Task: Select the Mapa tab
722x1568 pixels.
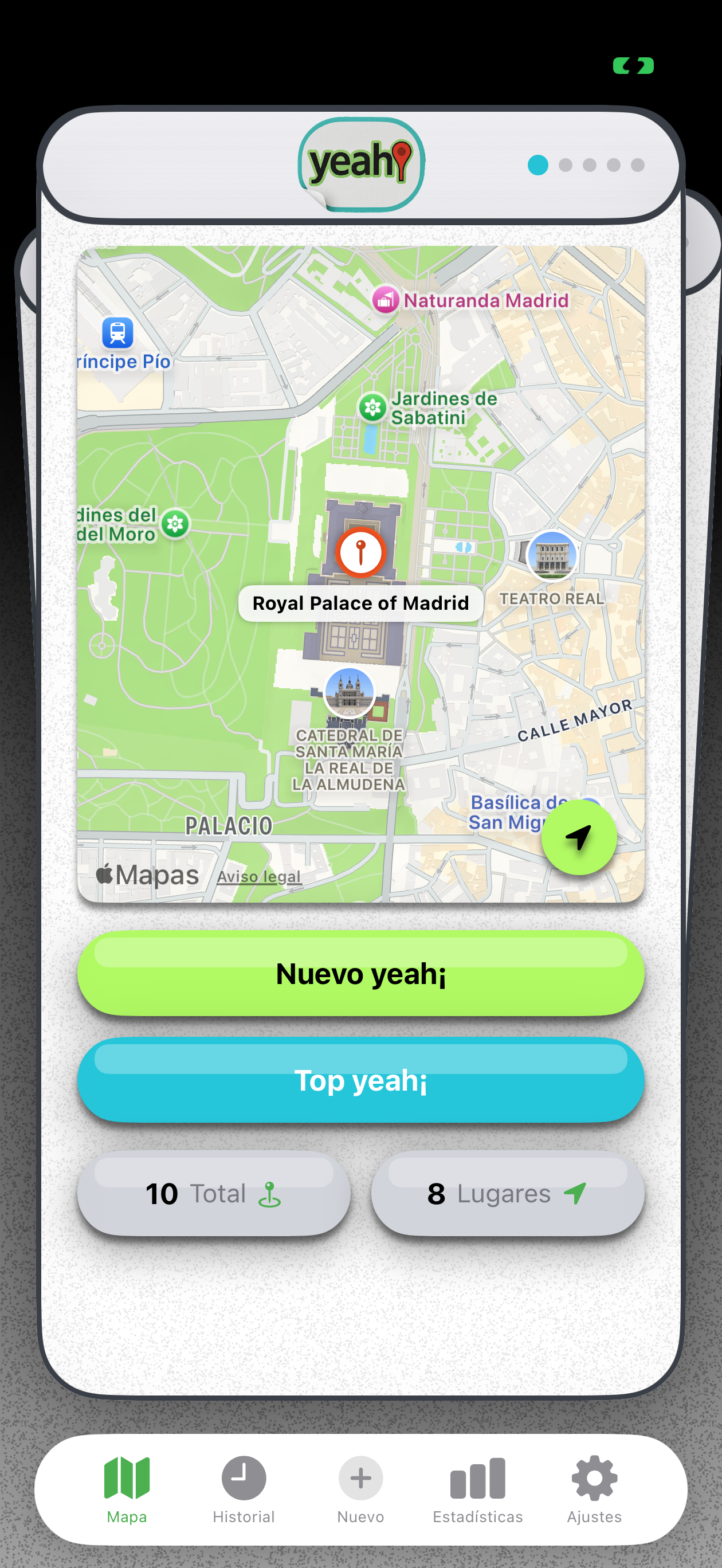Action: click(x=127, y=1489)
